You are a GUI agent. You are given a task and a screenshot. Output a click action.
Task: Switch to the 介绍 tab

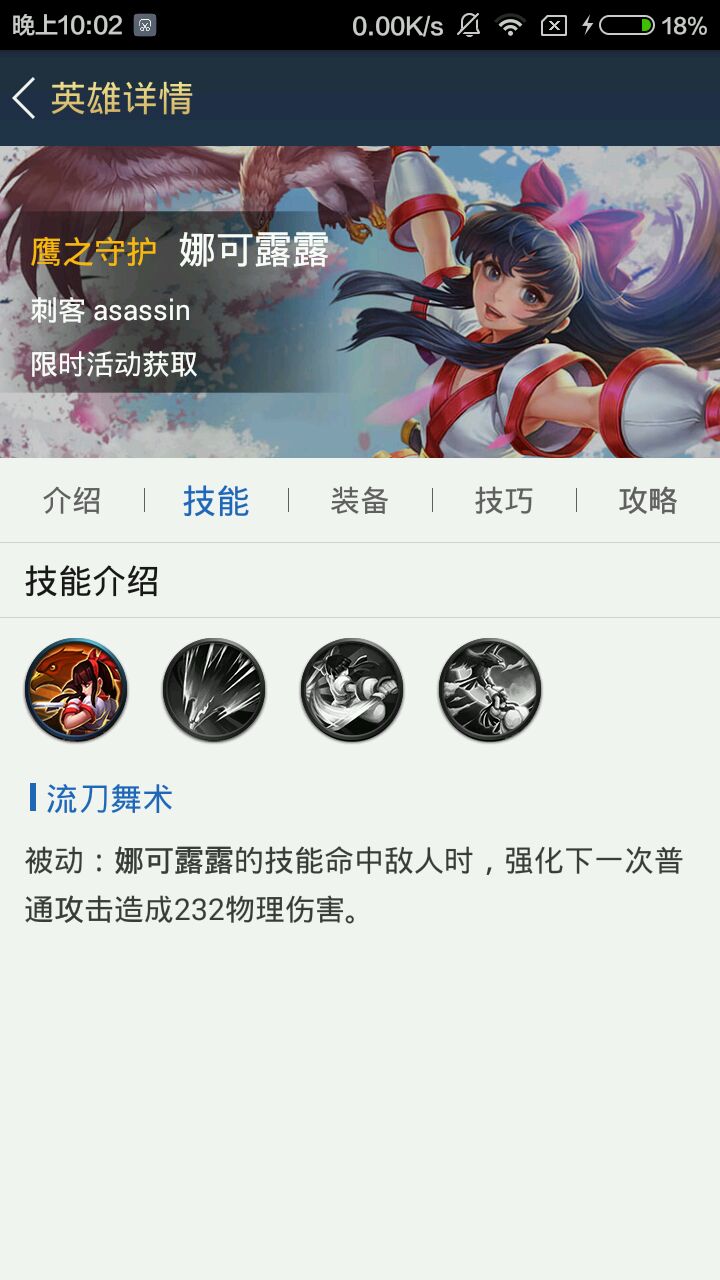click(x=72, y=500)
